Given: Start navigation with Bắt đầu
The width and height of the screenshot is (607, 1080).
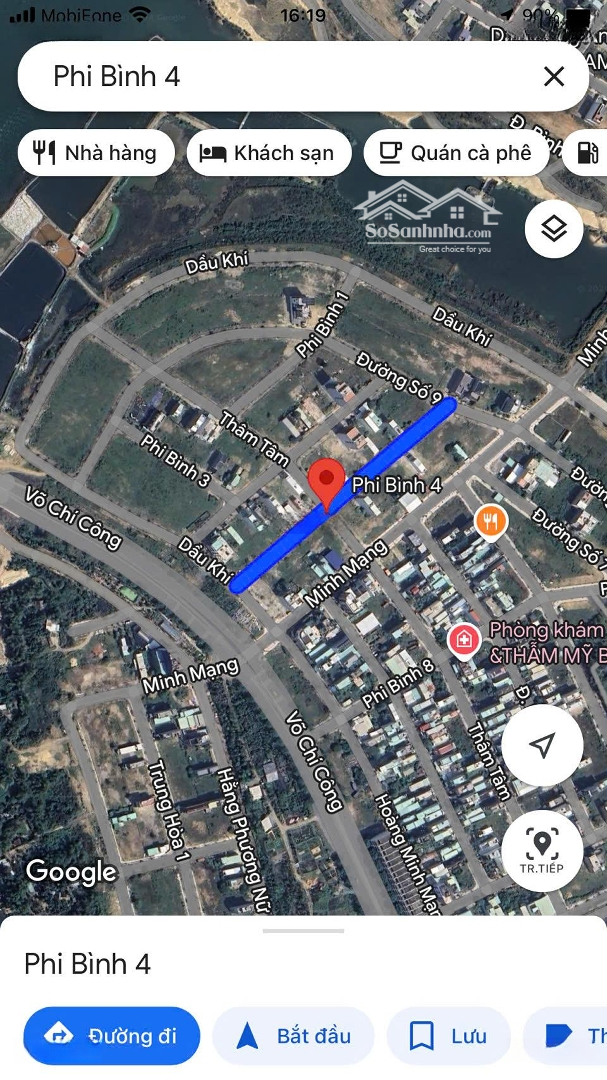Looking at the screenshot, I should (x=293, y=1035).
